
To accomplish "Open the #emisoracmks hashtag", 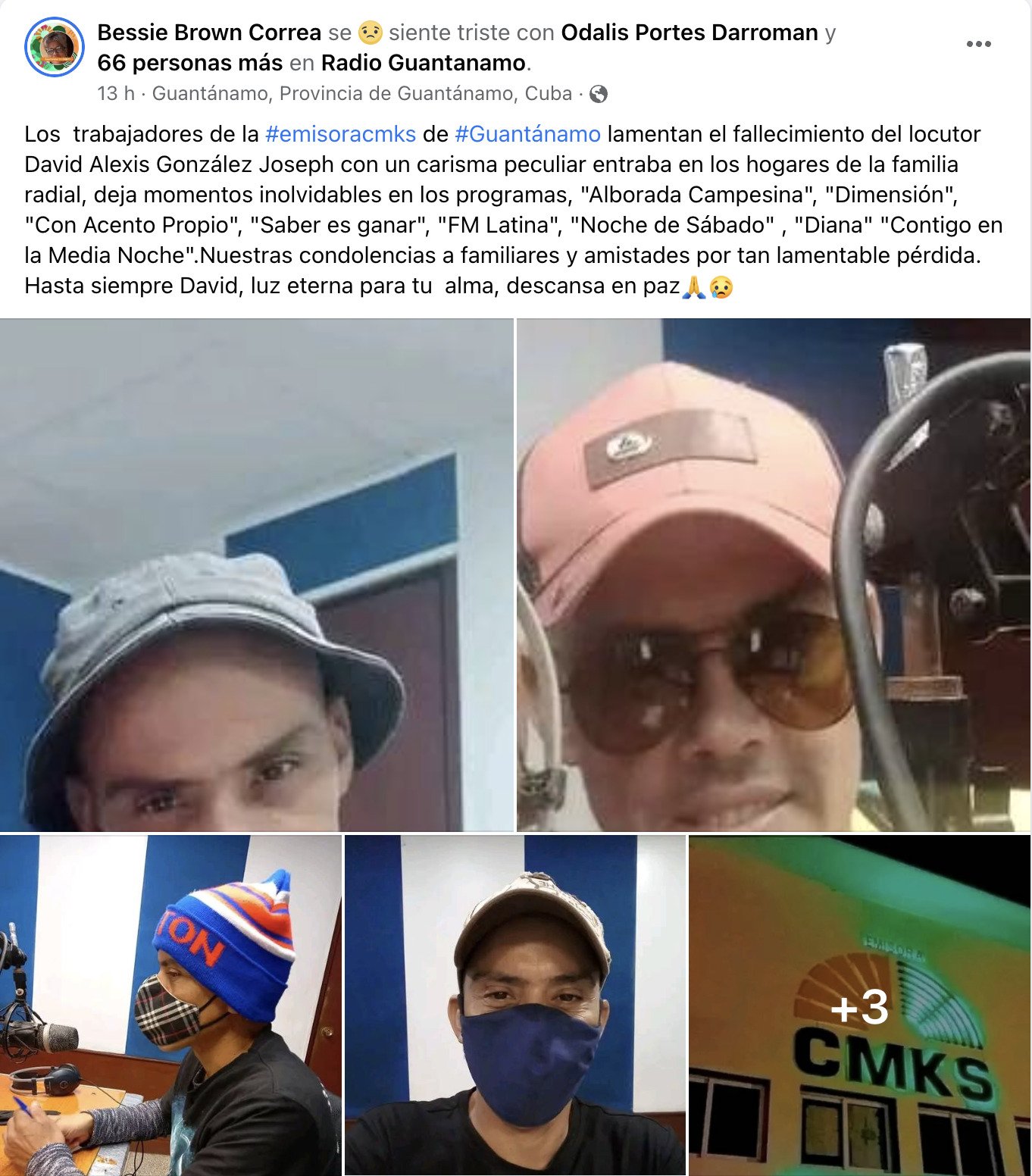I will pos(340,134).
